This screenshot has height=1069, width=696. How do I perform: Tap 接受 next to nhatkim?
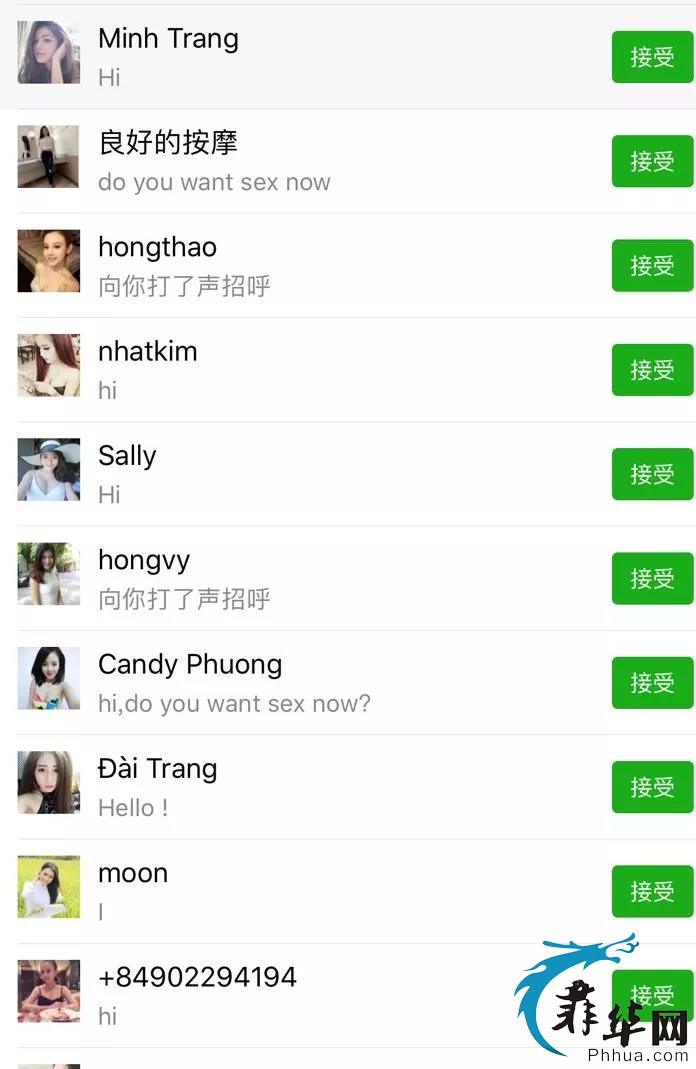pyautogui.click(x=652, y=370)
